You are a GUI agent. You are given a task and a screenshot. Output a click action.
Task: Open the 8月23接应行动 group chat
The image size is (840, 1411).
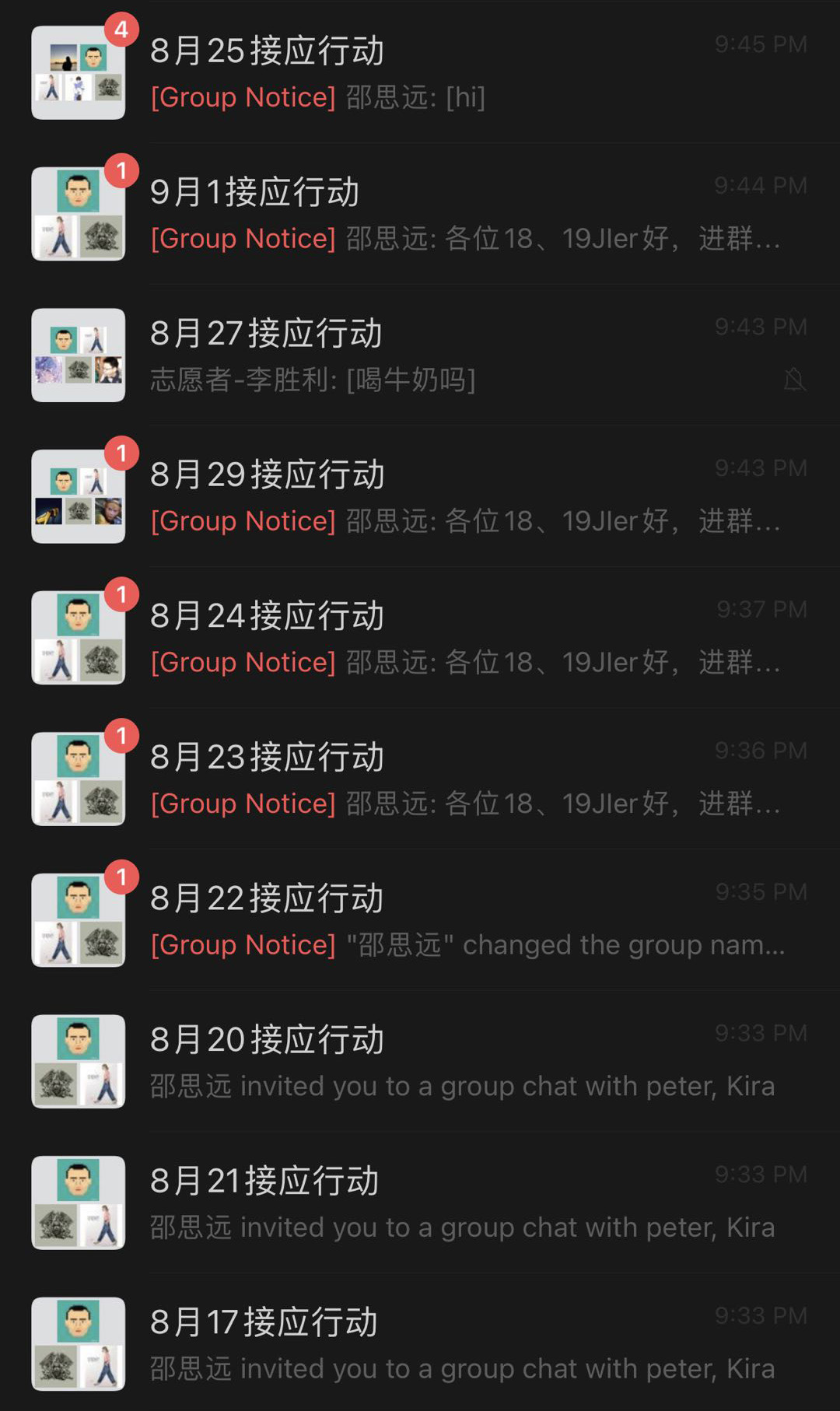pos(420,779)
